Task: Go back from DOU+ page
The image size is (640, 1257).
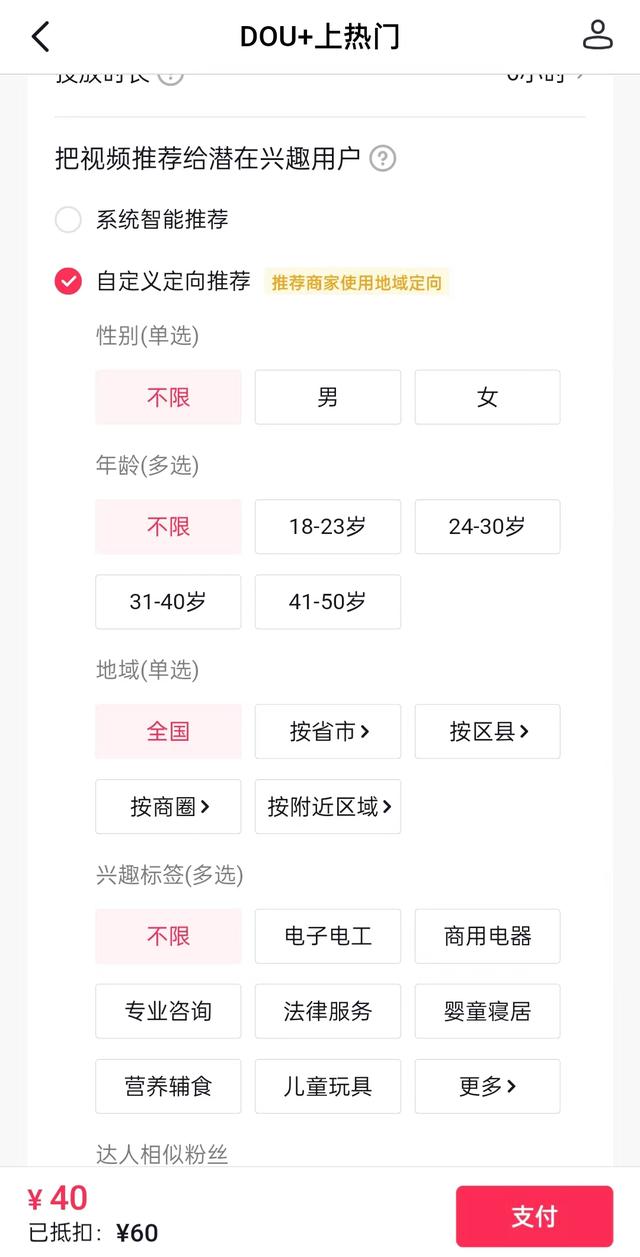Action: click(40, 37)
